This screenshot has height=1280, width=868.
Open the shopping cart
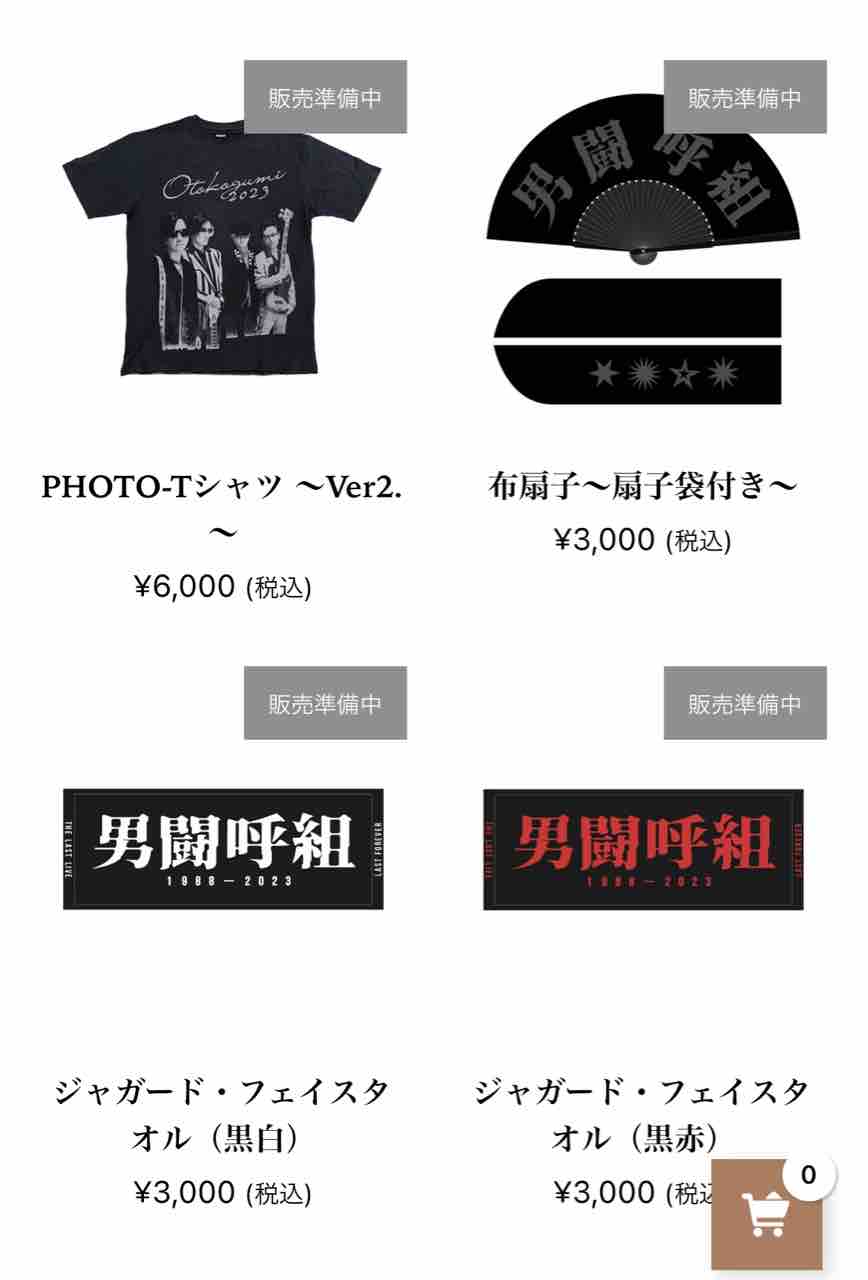click(x=767, y=1214)
